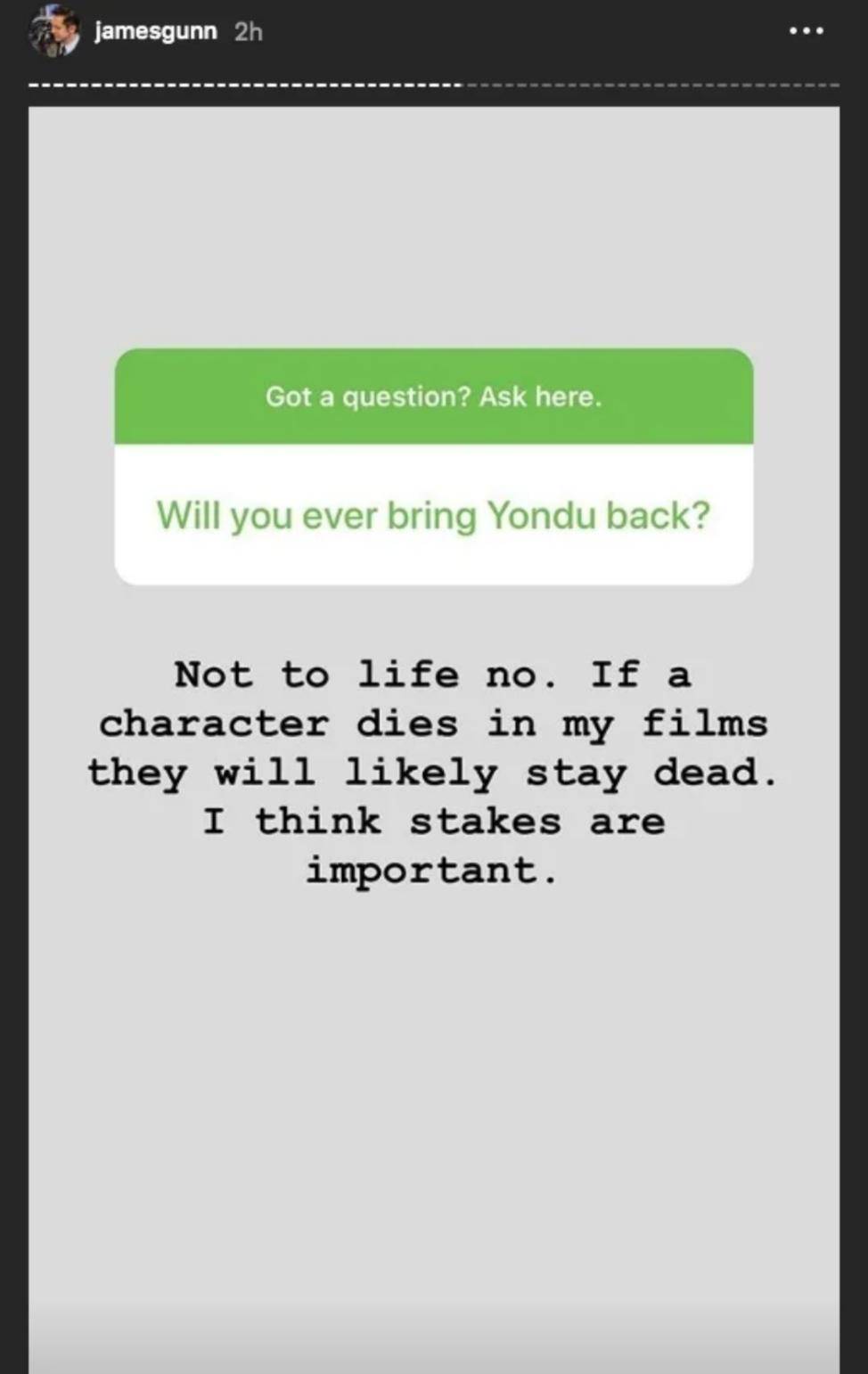
Task: Open the story author's avatar thumbnail
Action: (x=55, y=31)
